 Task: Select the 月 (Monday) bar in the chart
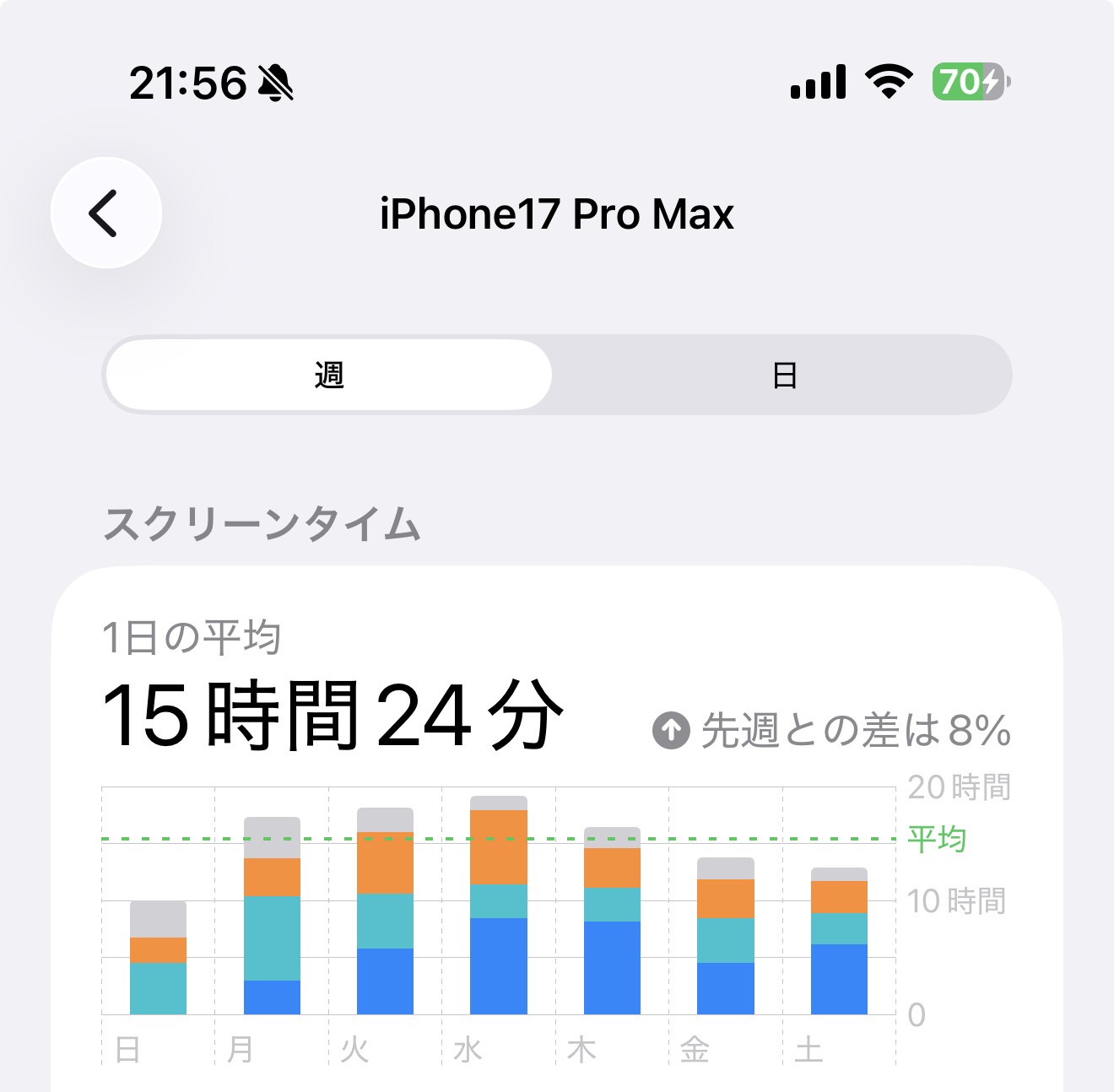point(272,916)
